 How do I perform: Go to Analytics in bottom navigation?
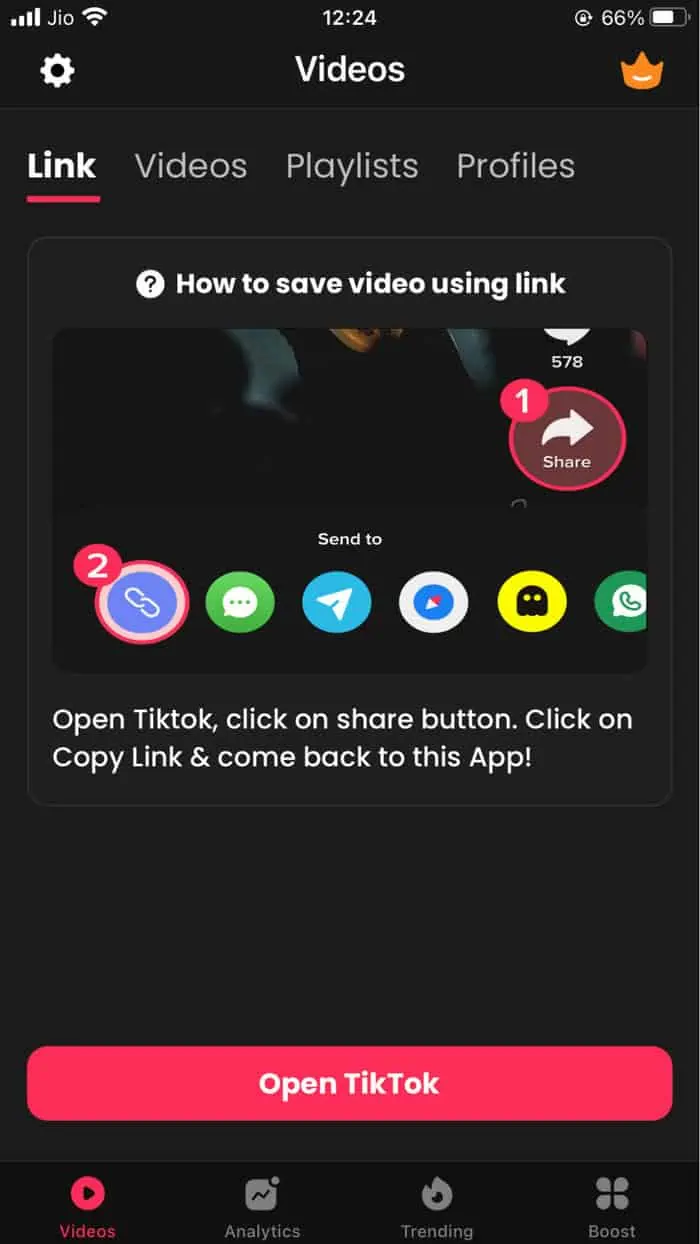pyautogui.click(x=262, y=1207)
